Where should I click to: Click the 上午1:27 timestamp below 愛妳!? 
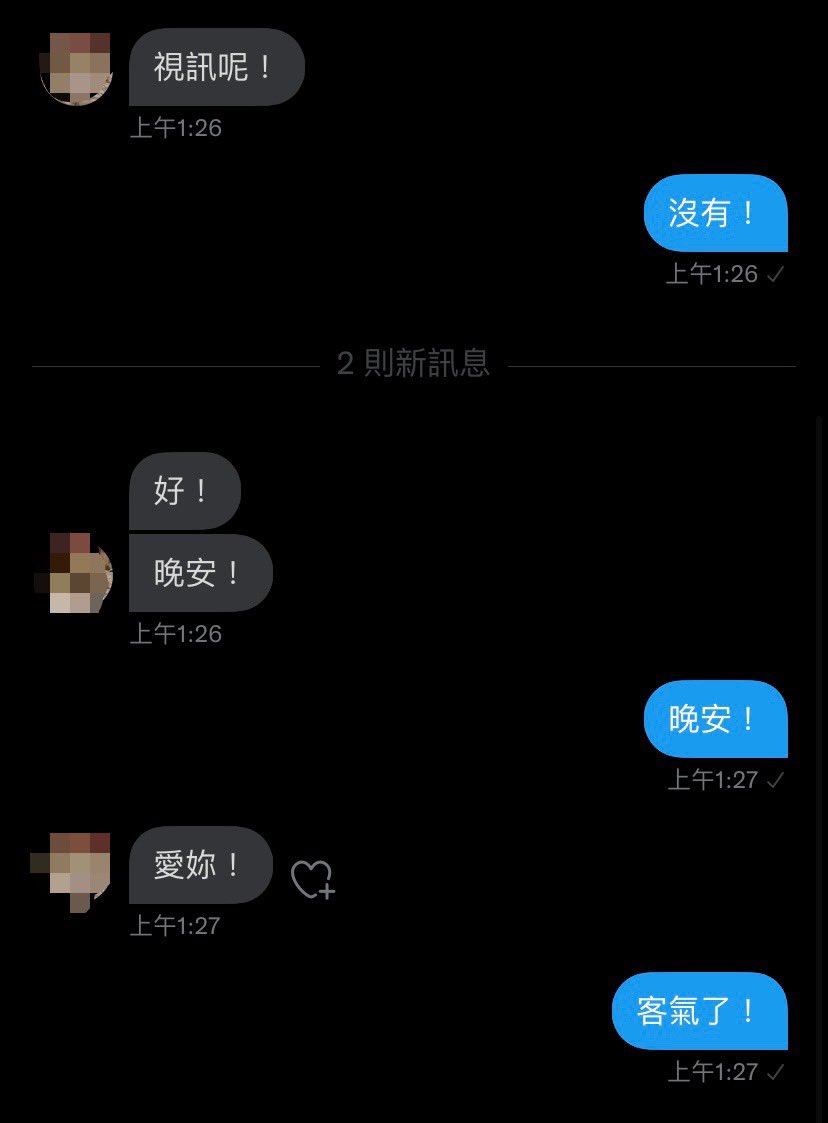(x=173, y=926)
